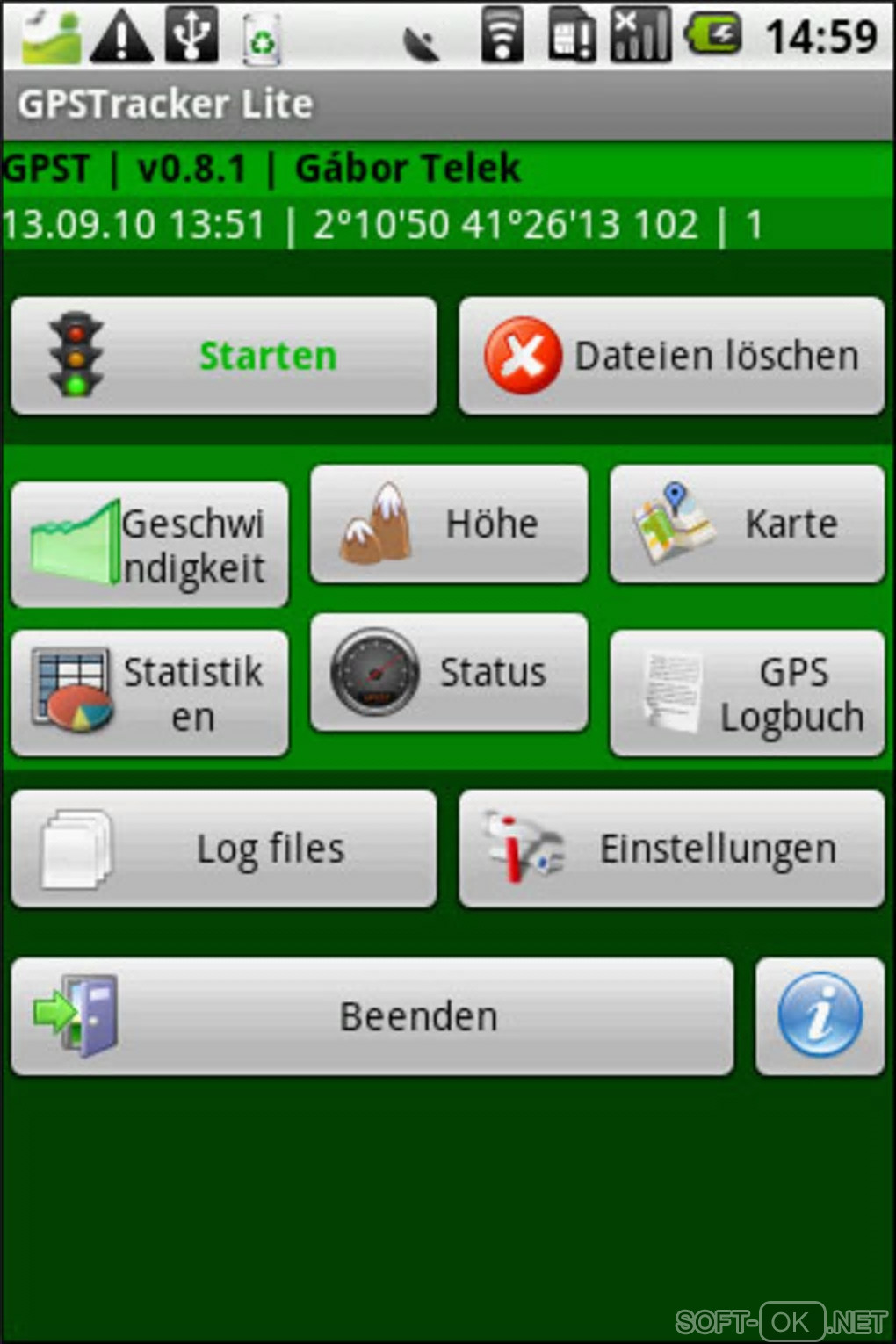
Task: View Statistiken
Action: 149,693
